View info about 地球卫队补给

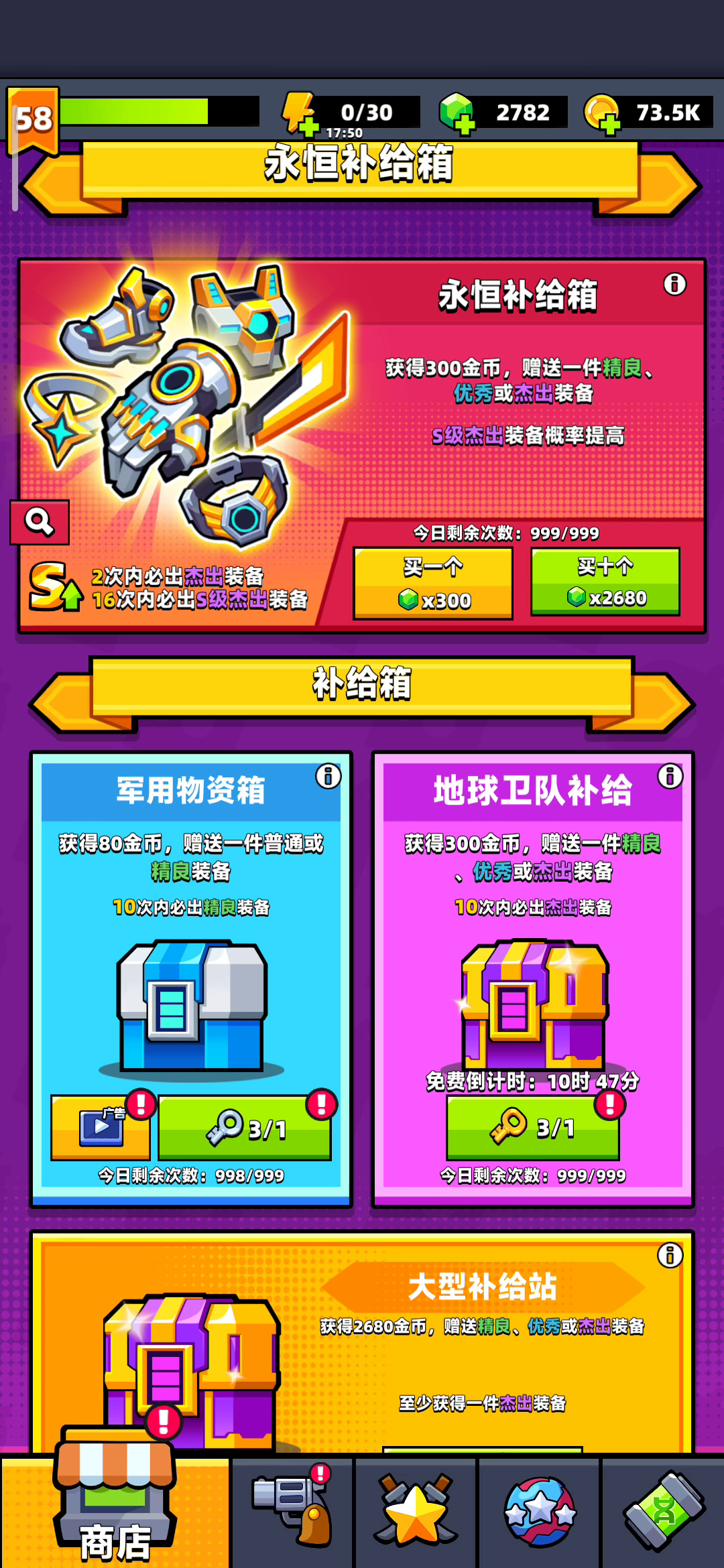click(670, 777)
